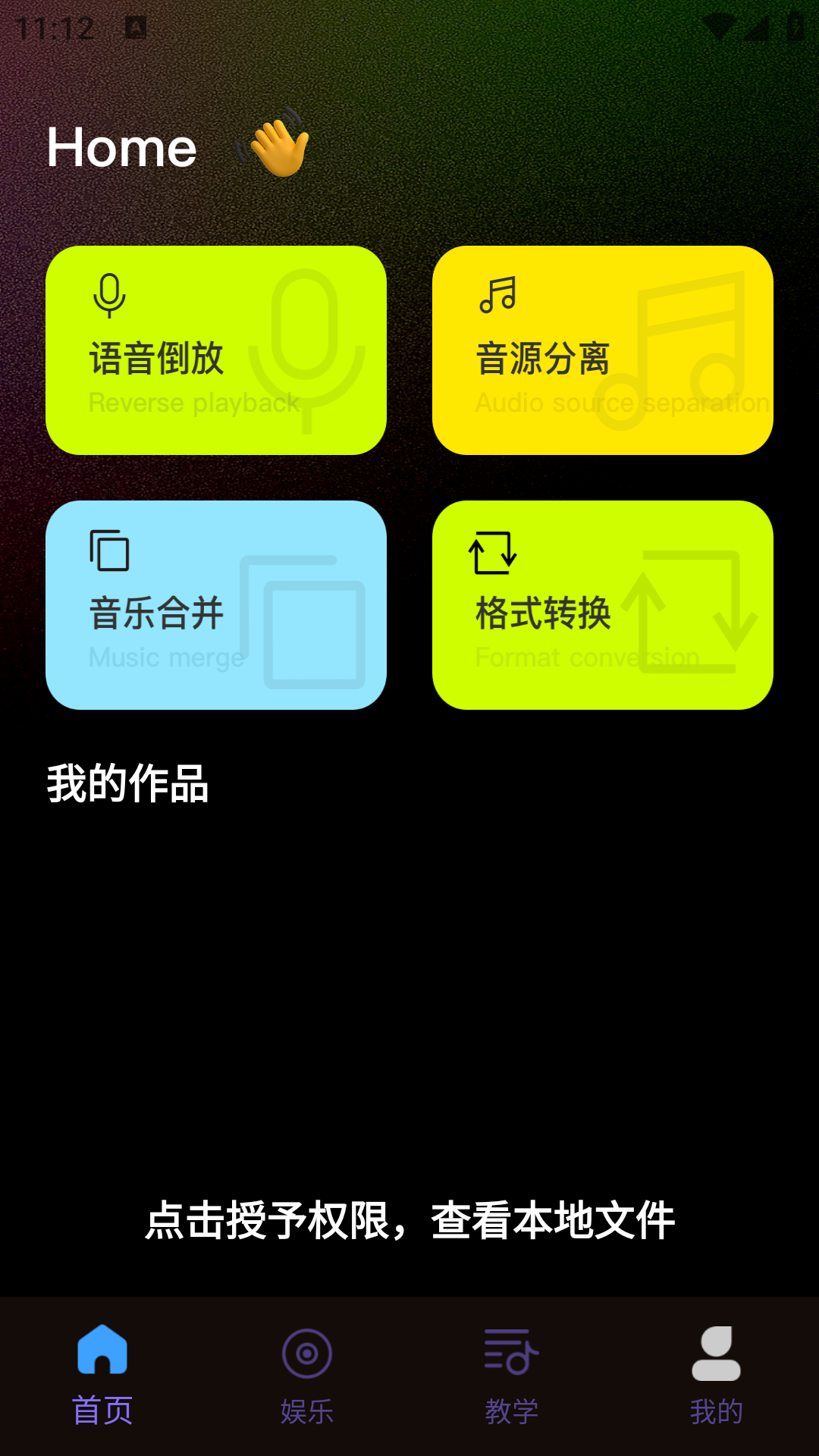Tap the Wi-Fi icon in the status bar

718,24
